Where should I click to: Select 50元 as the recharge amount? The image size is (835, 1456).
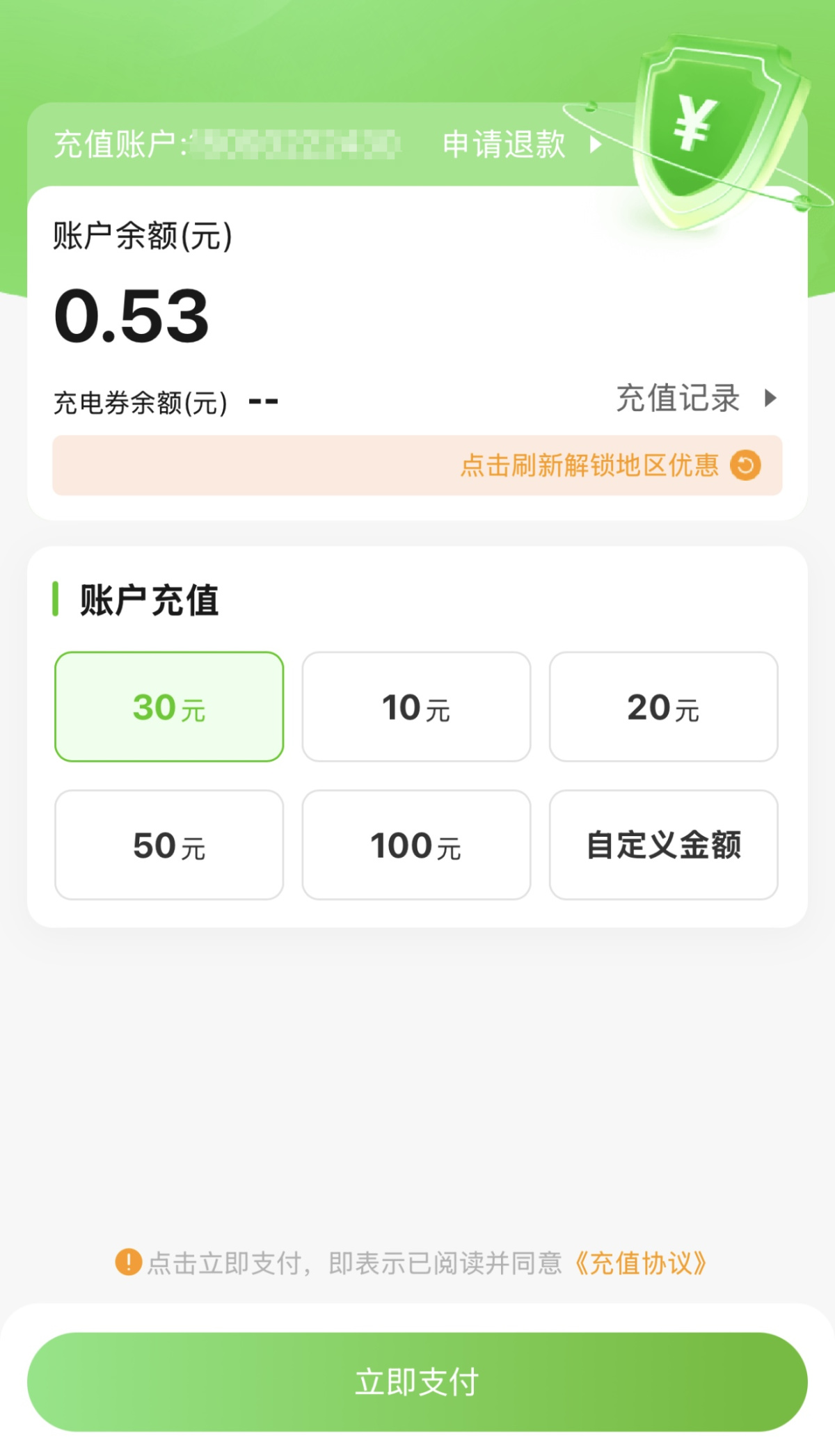(169, 845)
